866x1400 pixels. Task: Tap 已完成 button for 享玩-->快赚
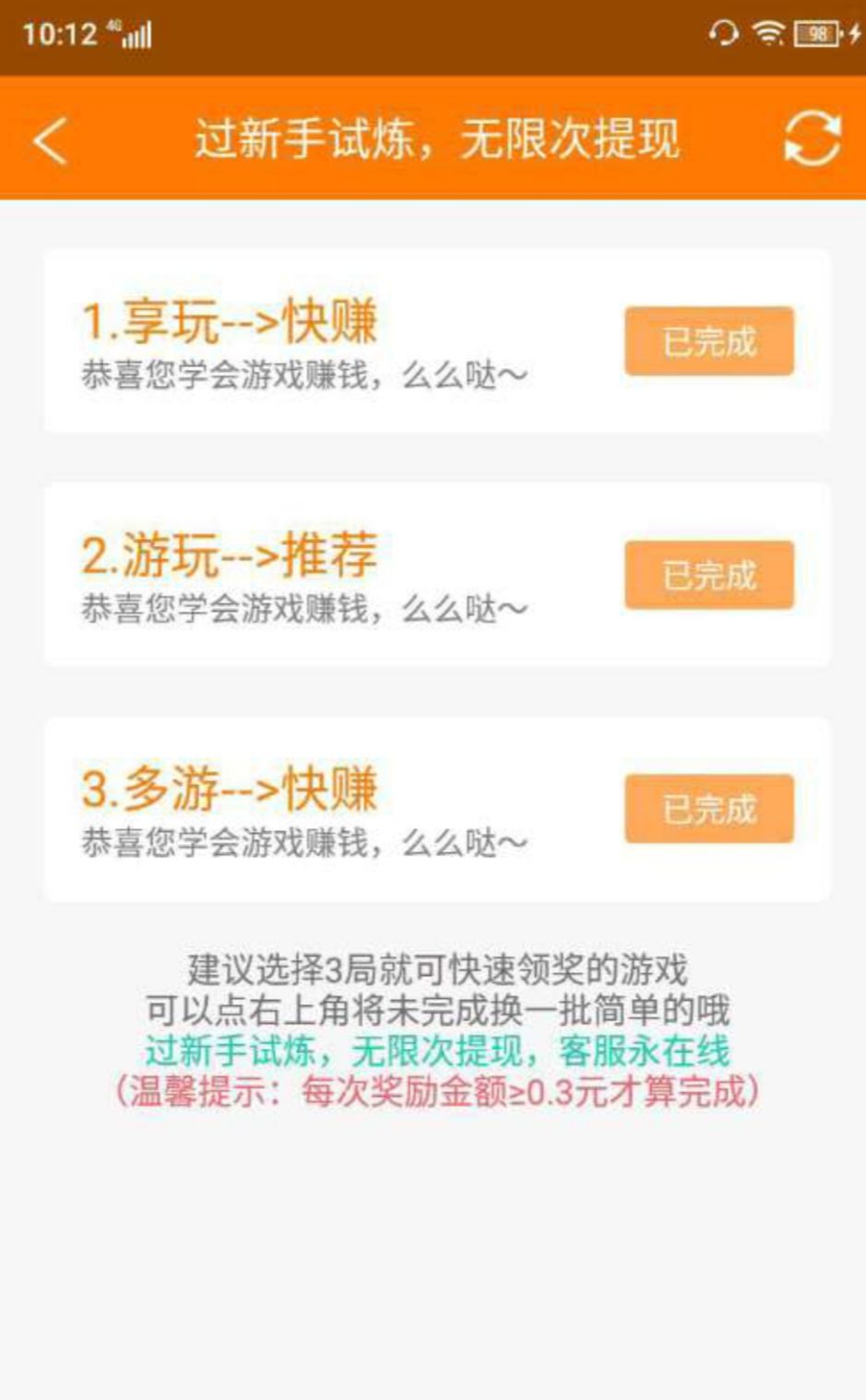click(x=708, y=341)
